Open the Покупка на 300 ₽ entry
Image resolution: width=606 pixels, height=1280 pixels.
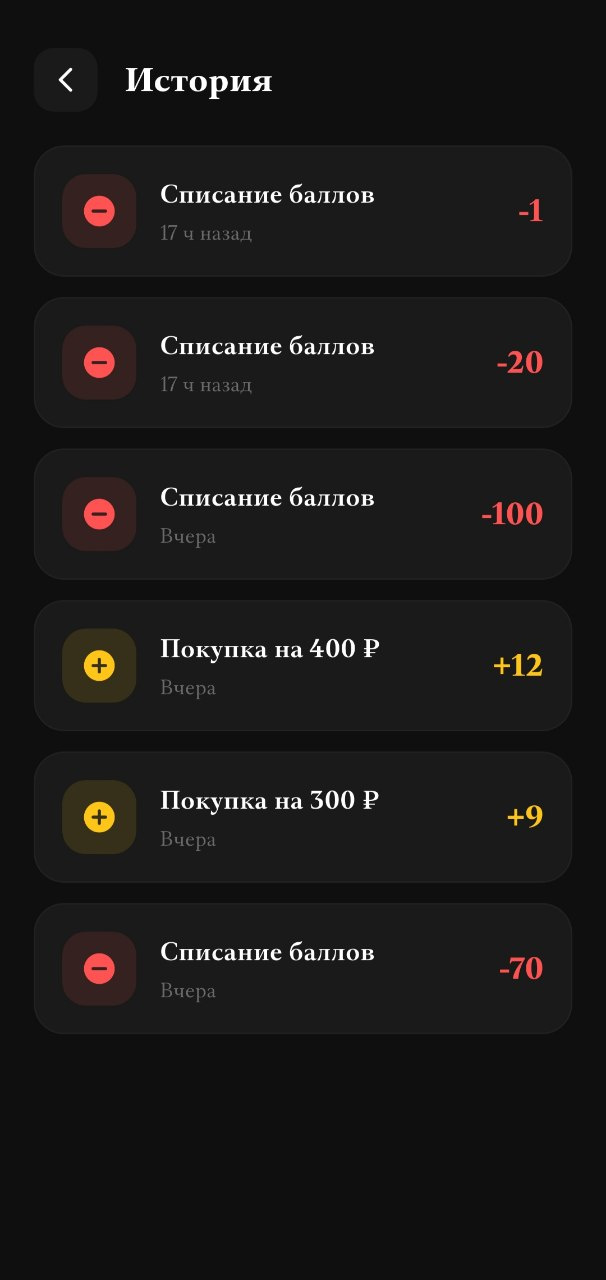click(302, 817)
